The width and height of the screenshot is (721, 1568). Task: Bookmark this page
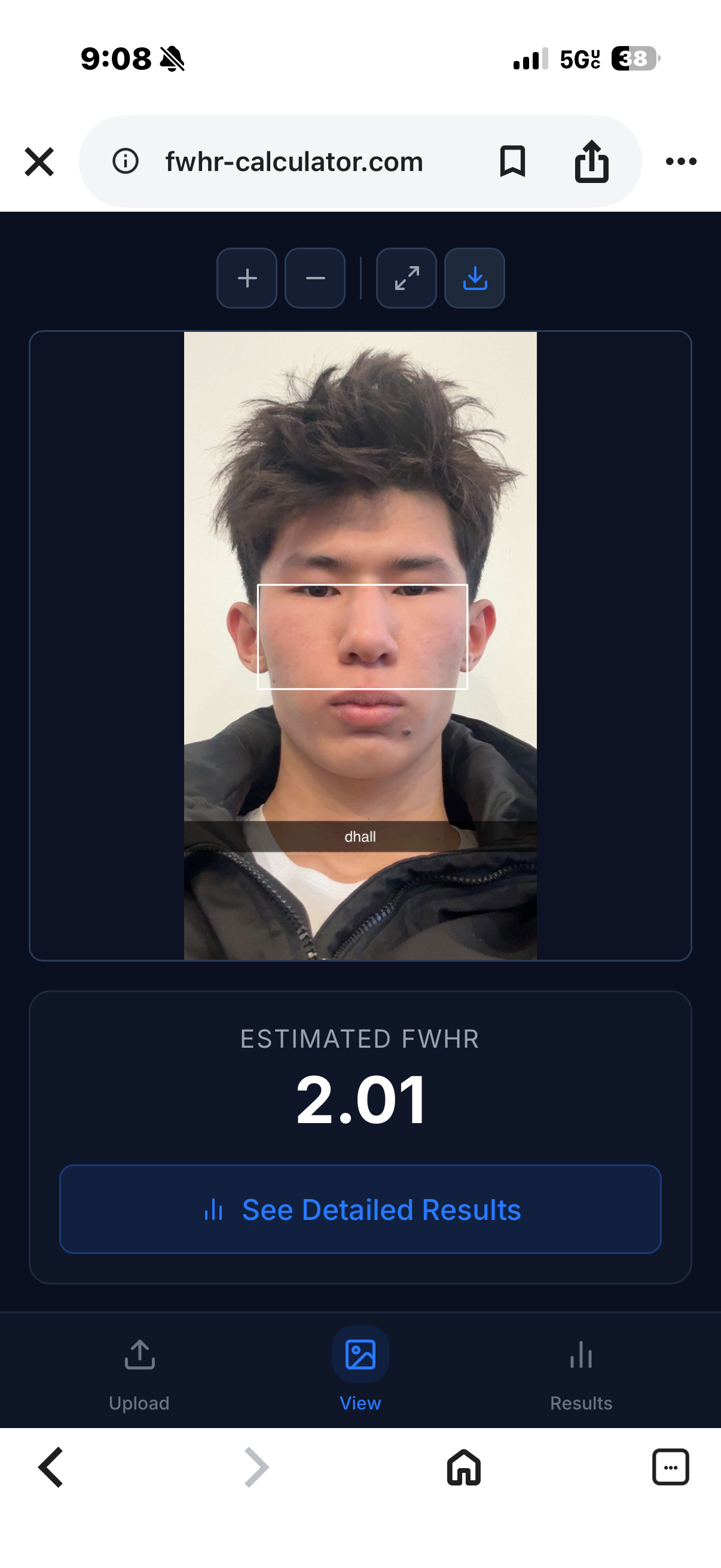click(512, 161)
